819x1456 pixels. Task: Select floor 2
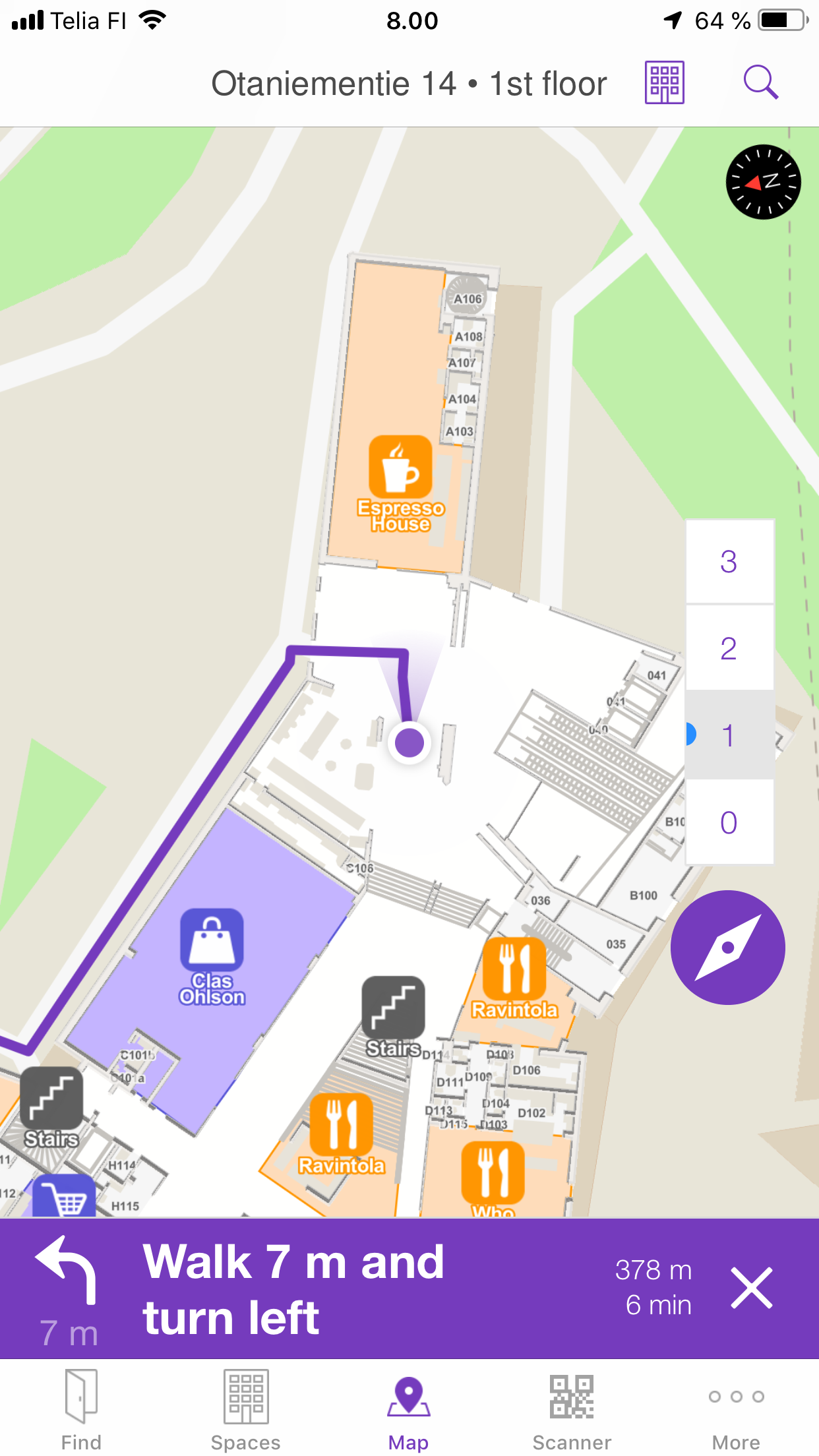[729, 649]
